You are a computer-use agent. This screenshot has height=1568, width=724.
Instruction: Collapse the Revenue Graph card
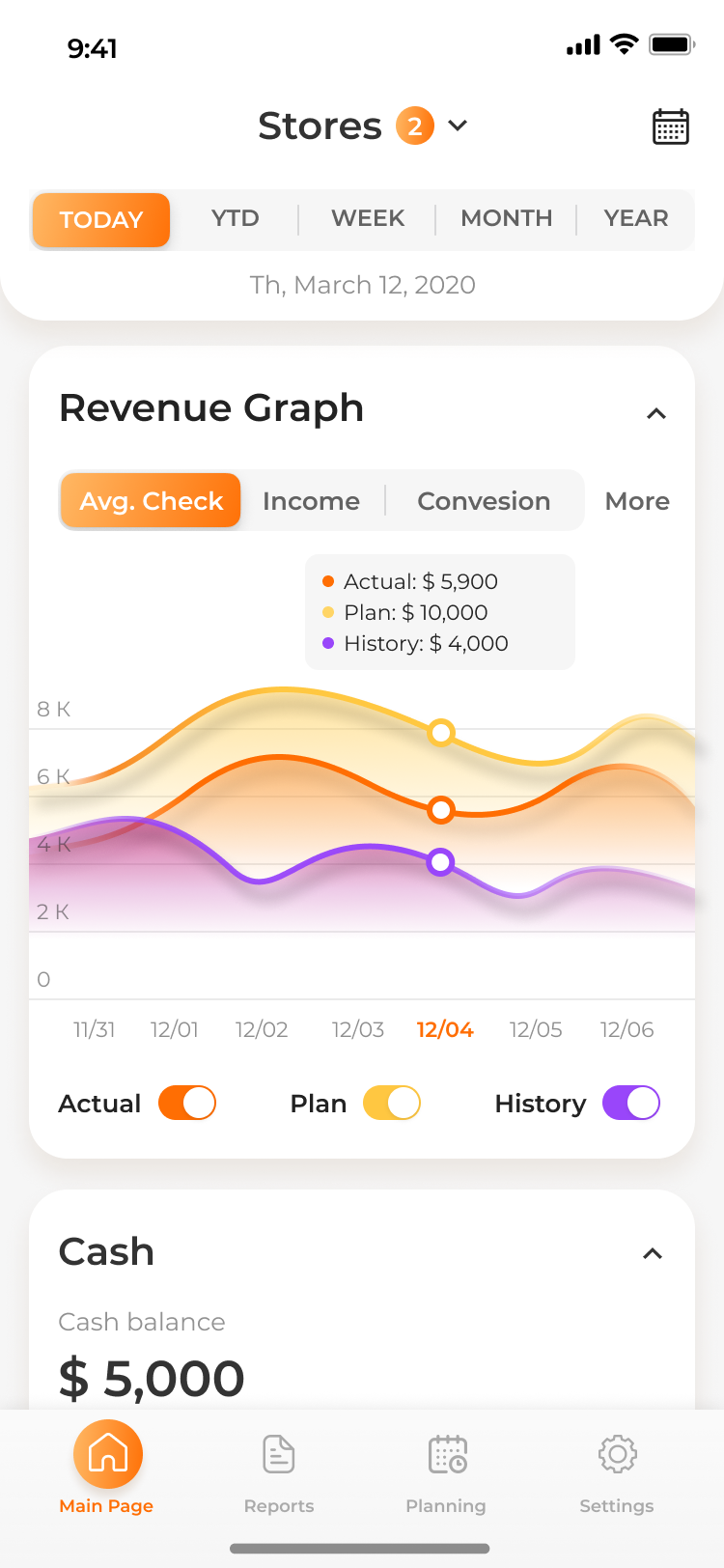(x=656, y=413)
